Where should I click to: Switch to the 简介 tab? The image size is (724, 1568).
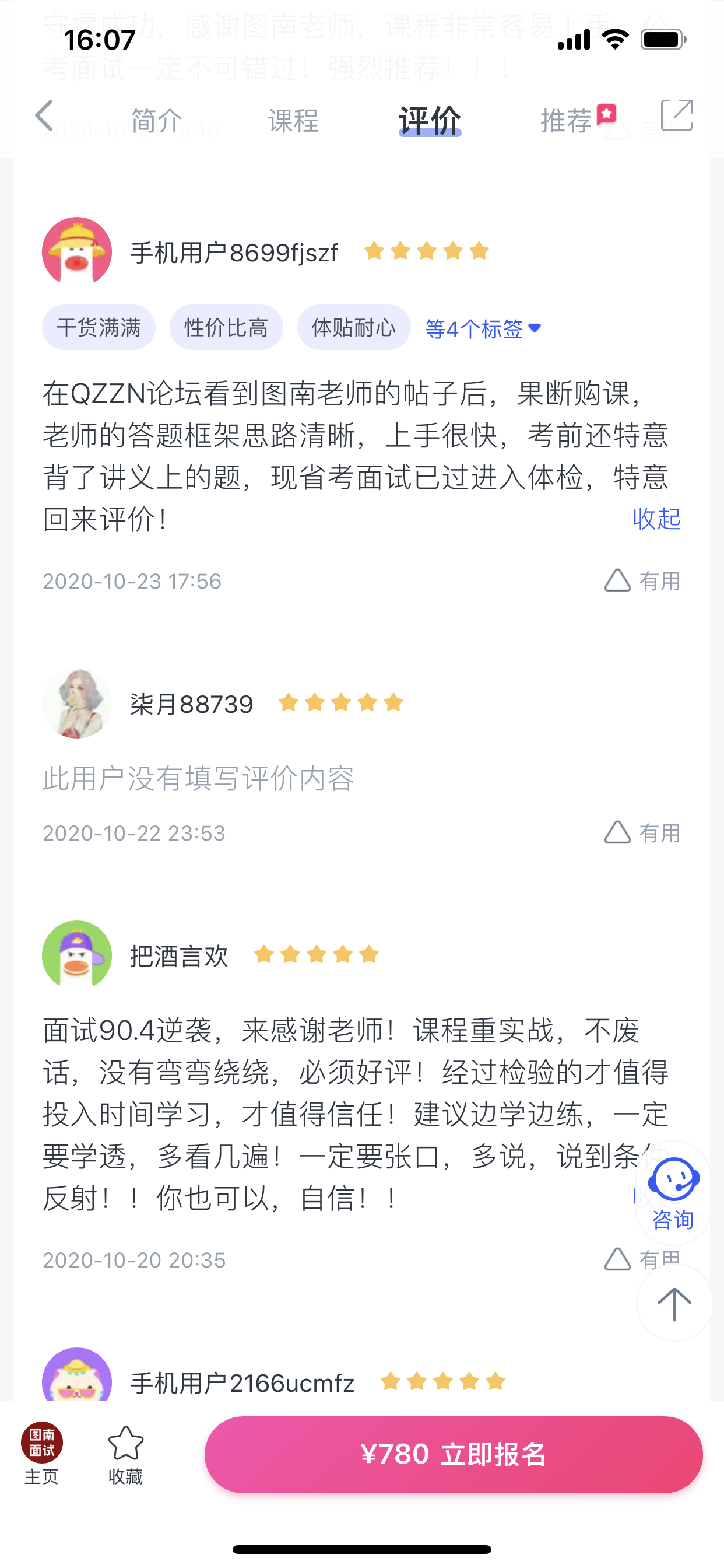click(x=157, y=121)
